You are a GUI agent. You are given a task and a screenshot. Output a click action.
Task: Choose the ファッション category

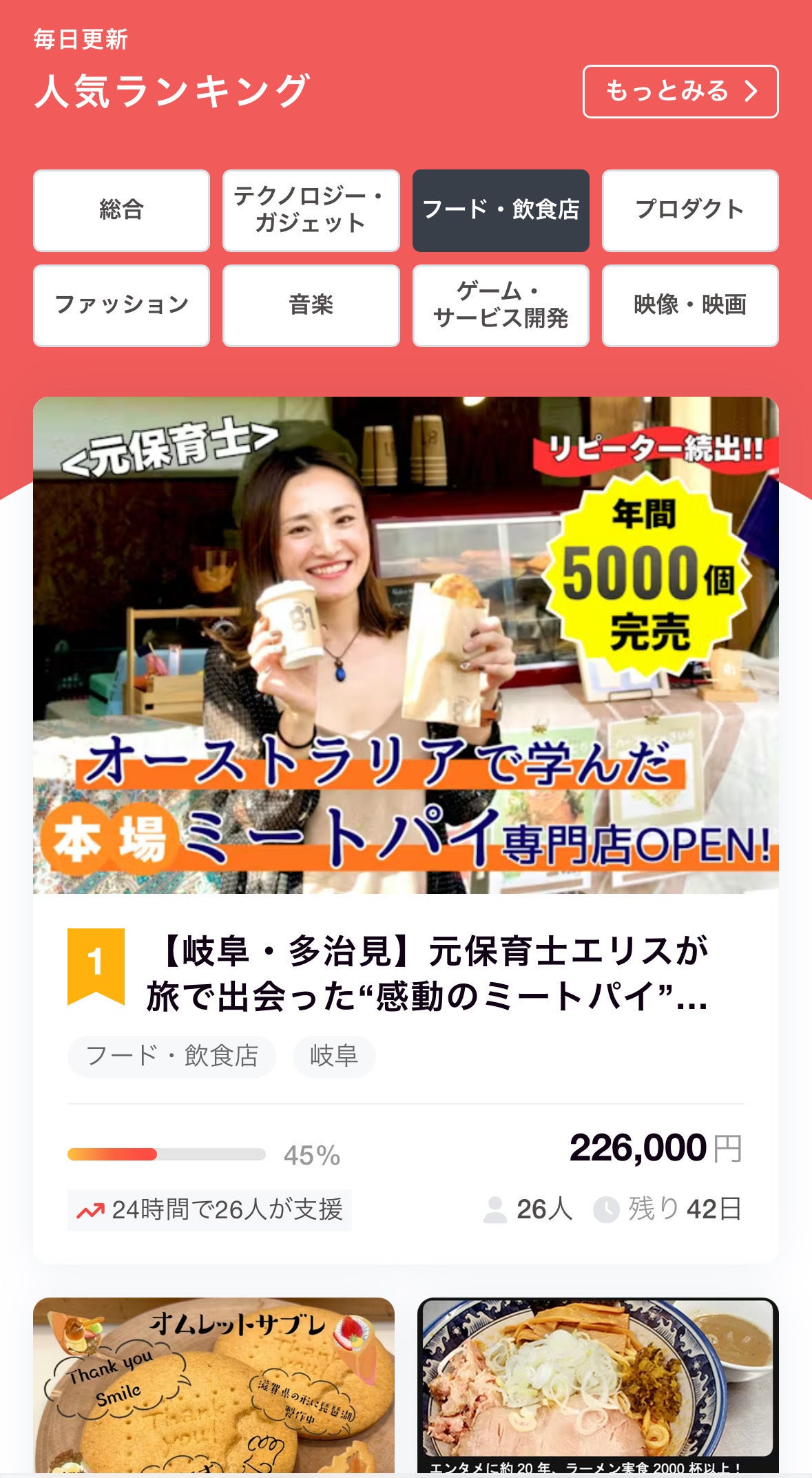coord(121,305)
